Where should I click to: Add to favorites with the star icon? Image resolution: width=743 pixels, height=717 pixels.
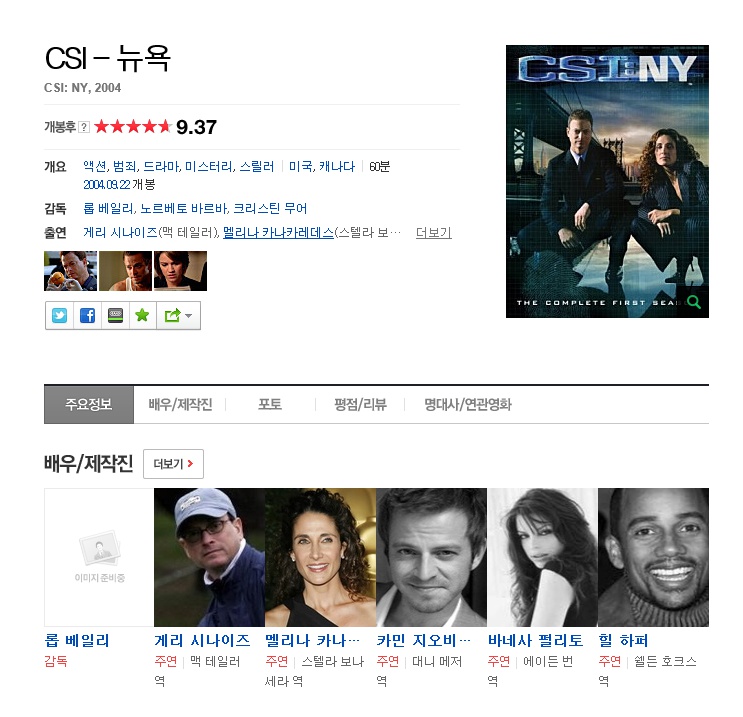[x=142, y=315]
